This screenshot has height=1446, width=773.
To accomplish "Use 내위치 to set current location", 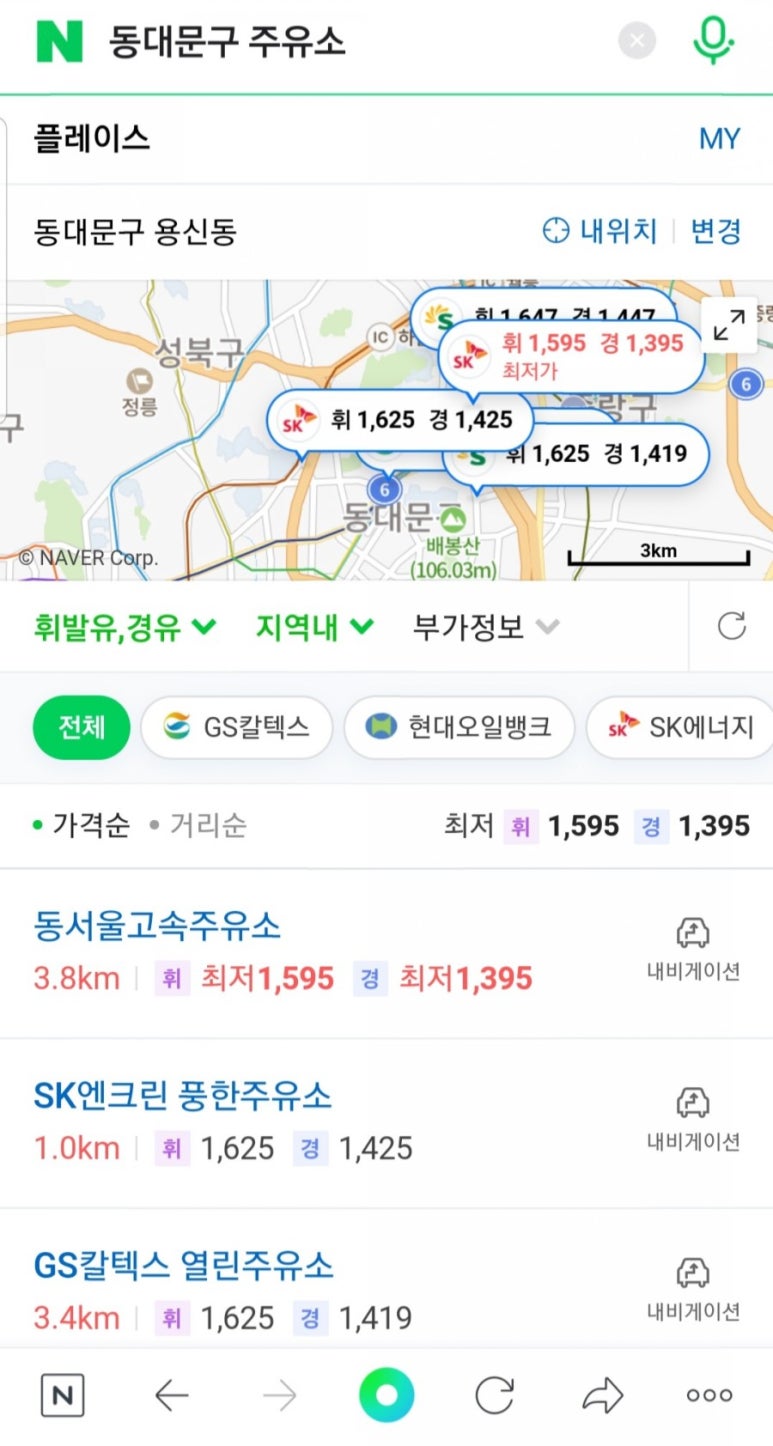I will coord(600,232).
